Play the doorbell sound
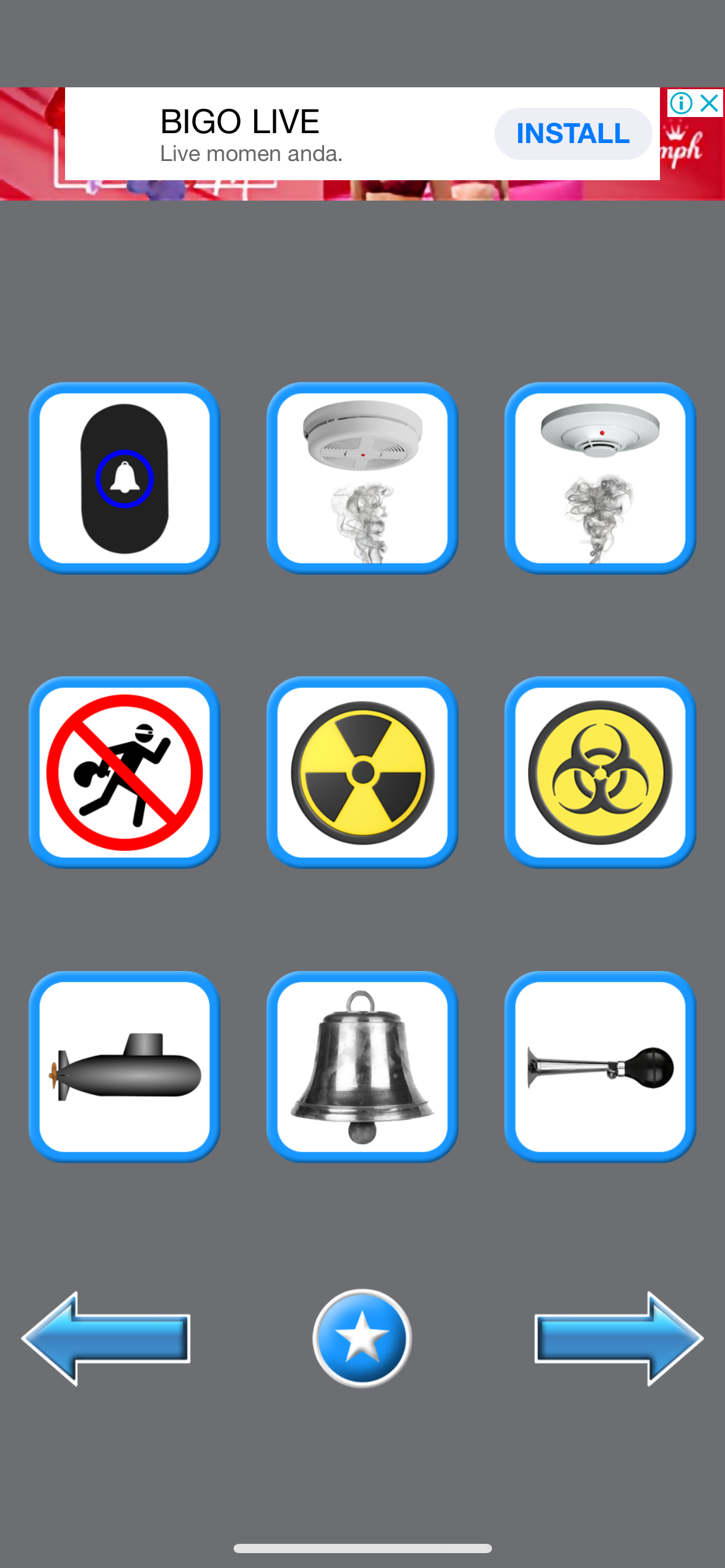This screenshot has width=725, height=1568. 125,478
